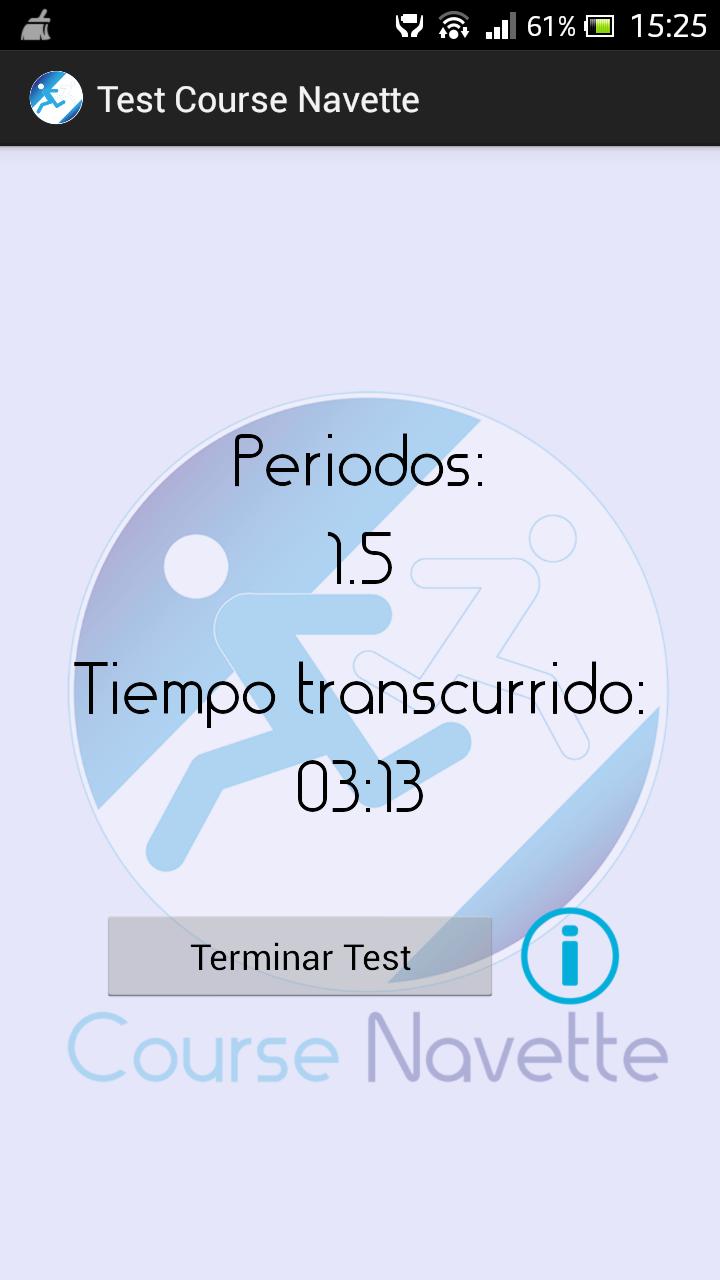Image resolution: width=720 pixels, height=1280 pixels.
Task: Open the info 'i' circle icon
Action: point(570,956)
